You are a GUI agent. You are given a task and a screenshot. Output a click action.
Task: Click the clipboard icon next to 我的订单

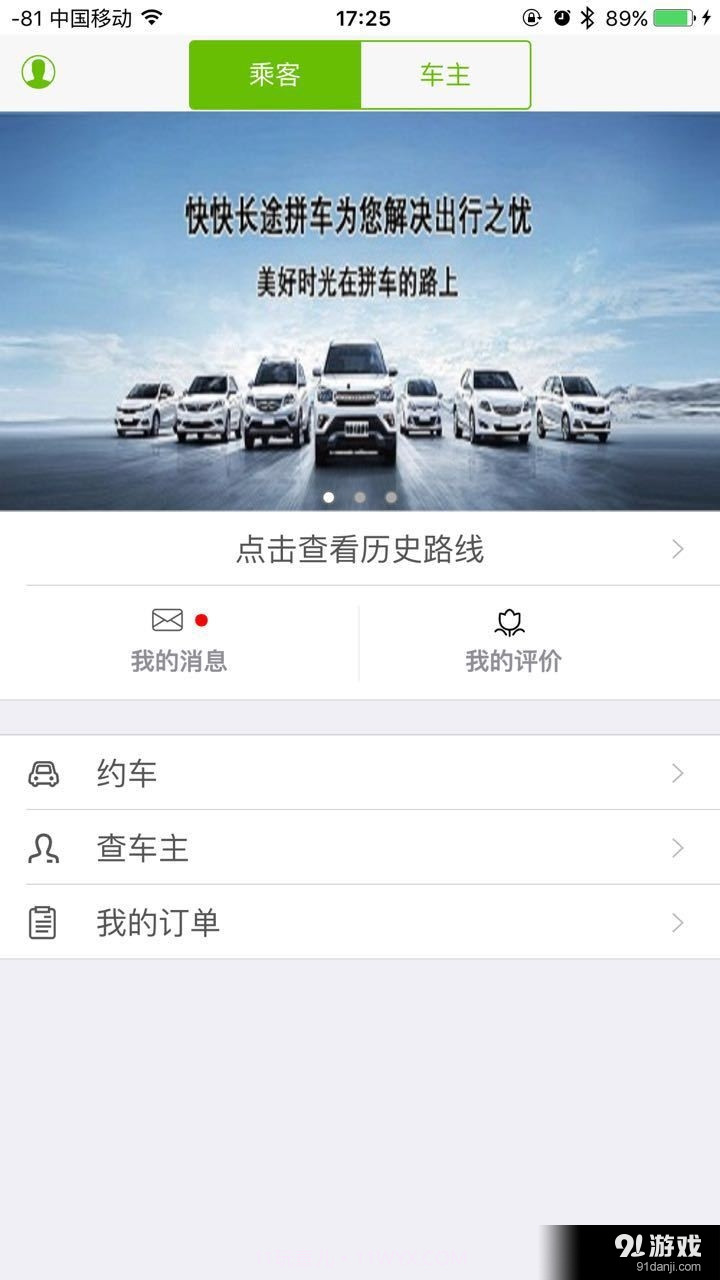[42, 922]
